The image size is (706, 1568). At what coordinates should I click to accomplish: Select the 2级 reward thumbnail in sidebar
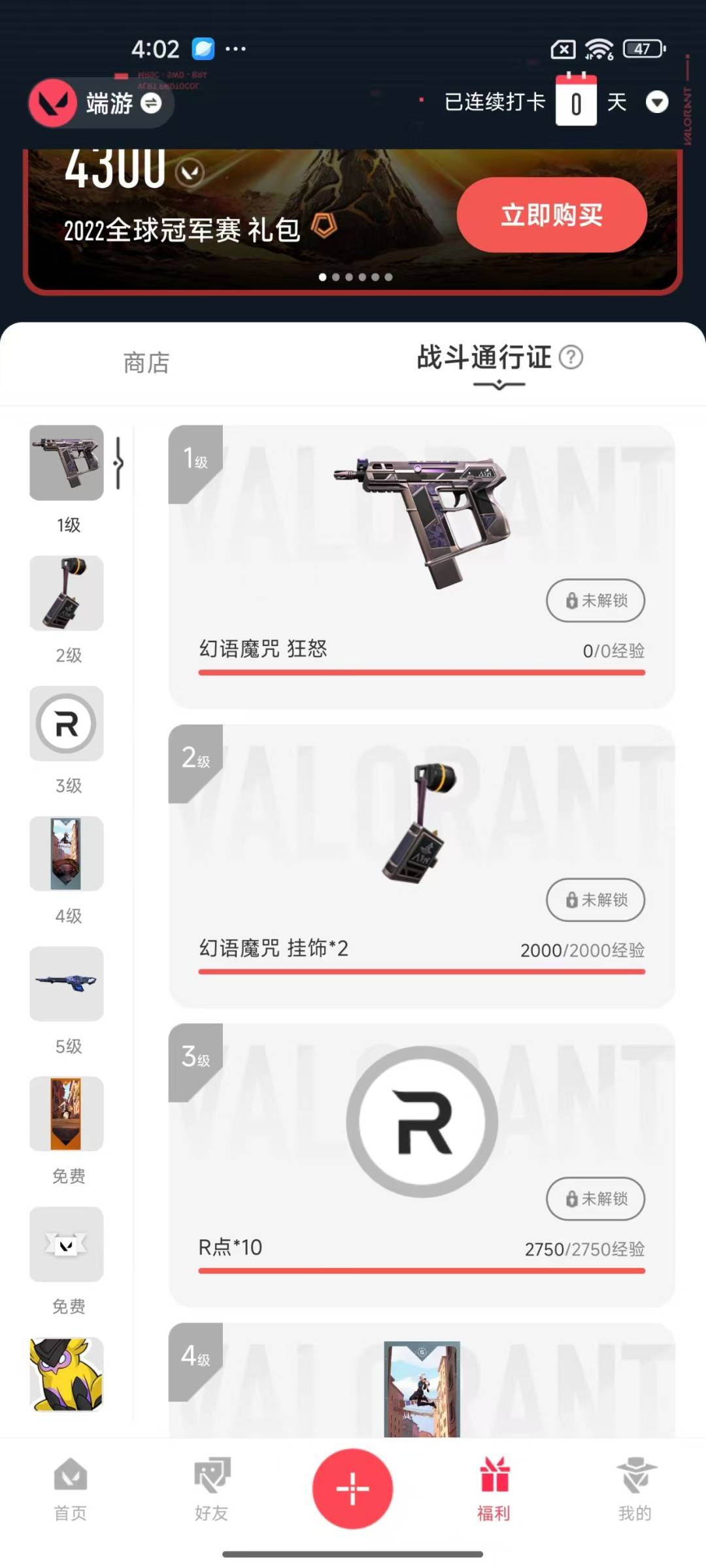tap(67, 593)
